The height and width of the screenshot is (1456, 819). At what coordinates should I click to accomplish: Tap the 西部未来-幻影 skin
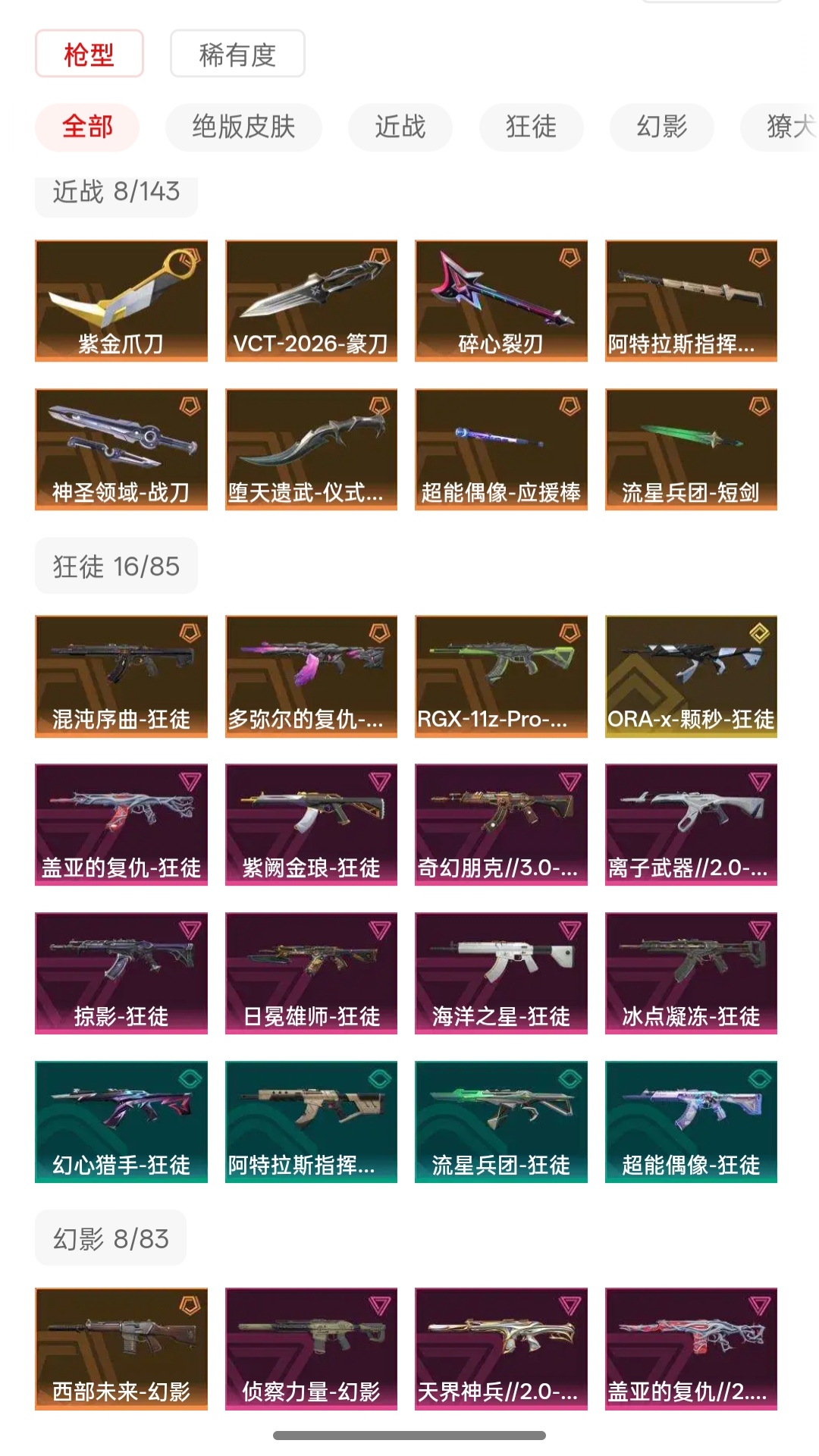121,1348
